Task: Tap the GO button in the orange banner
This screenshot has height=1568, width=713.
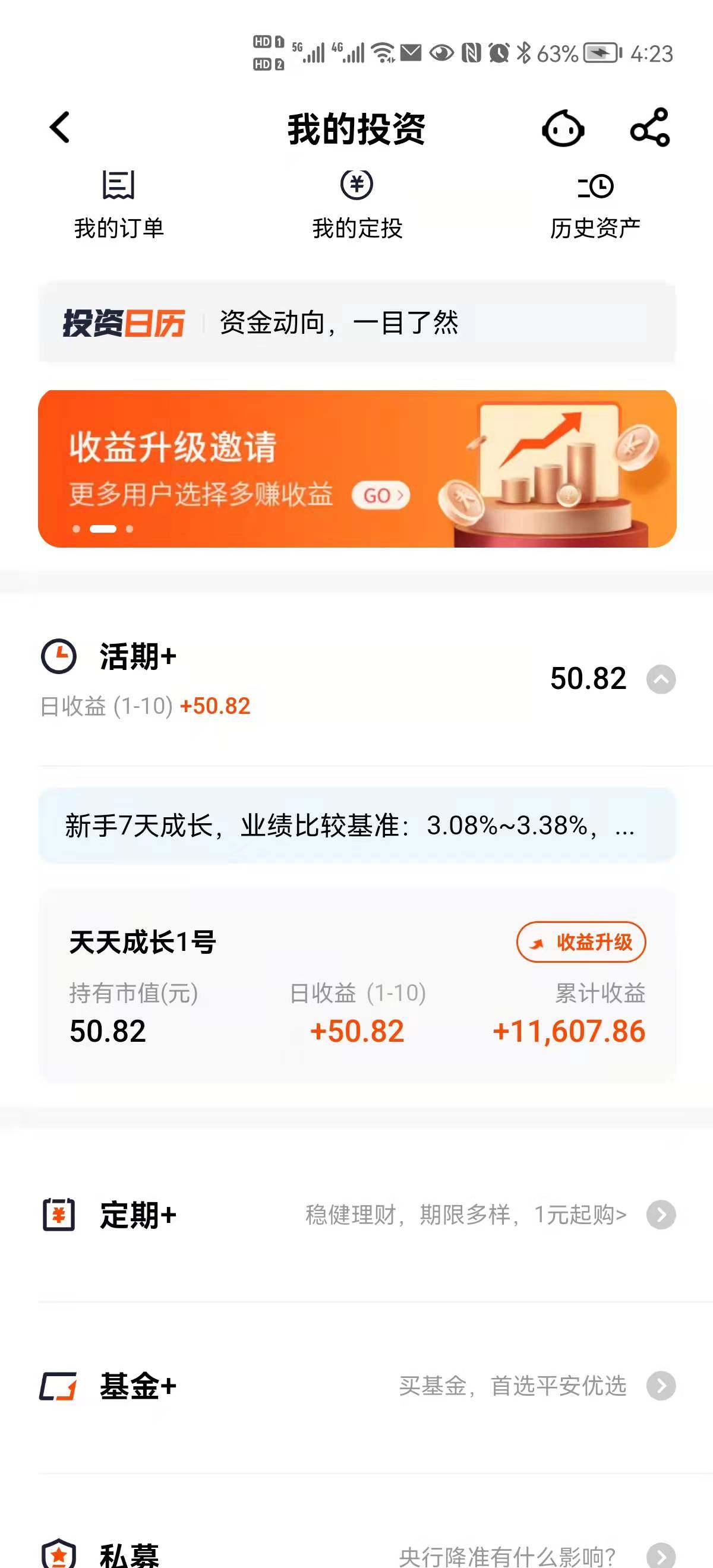Action: [x=380, y=495]
